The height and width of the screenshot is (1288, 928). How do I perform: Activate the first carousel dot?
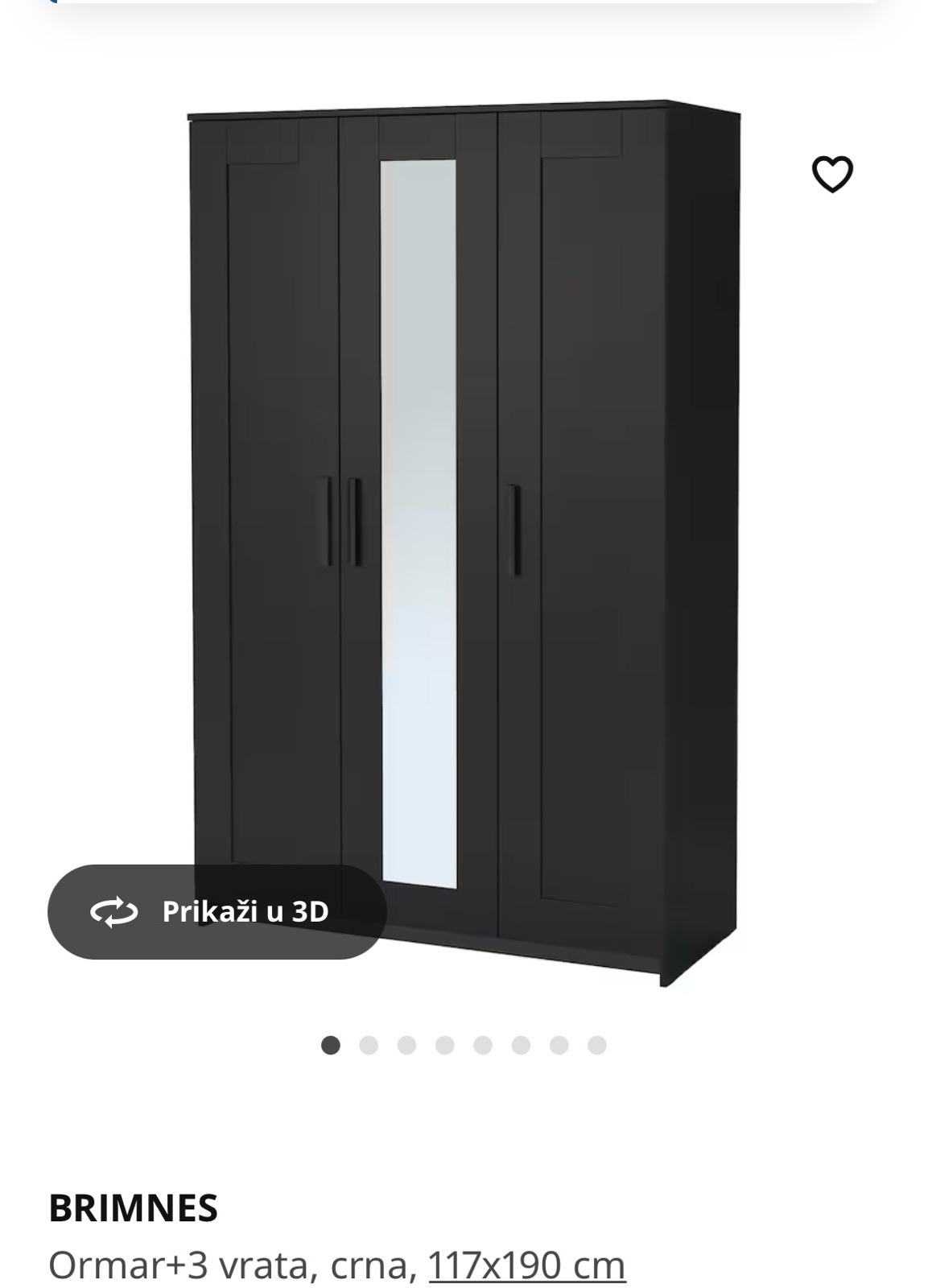(x=329, y=1045)
